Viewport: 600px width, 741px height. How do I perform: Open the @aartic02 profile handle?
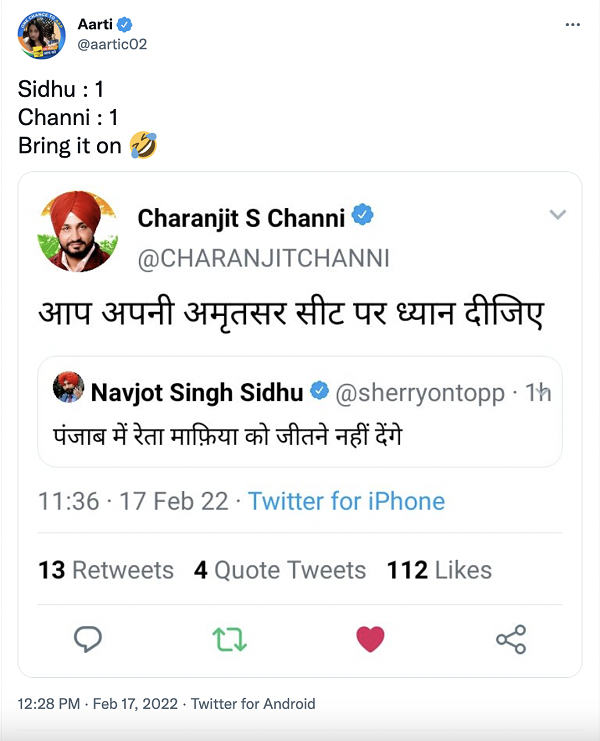pyautogui.click(x=112, y=44)
